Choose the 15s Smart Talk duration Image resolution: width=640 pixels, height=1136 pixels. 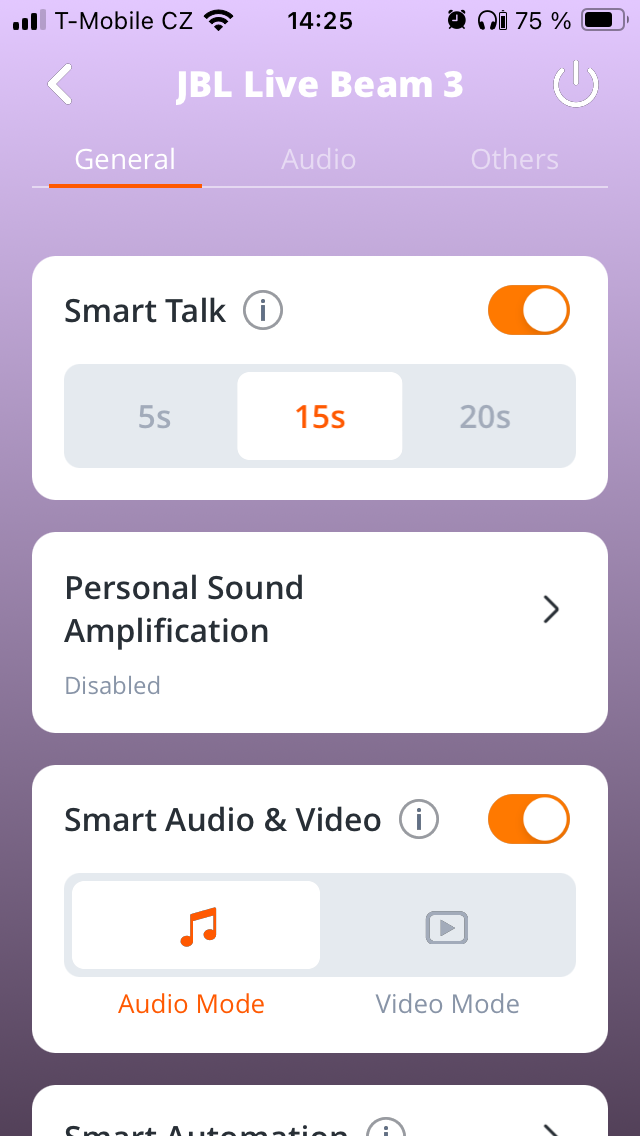(x=320, y=416)
